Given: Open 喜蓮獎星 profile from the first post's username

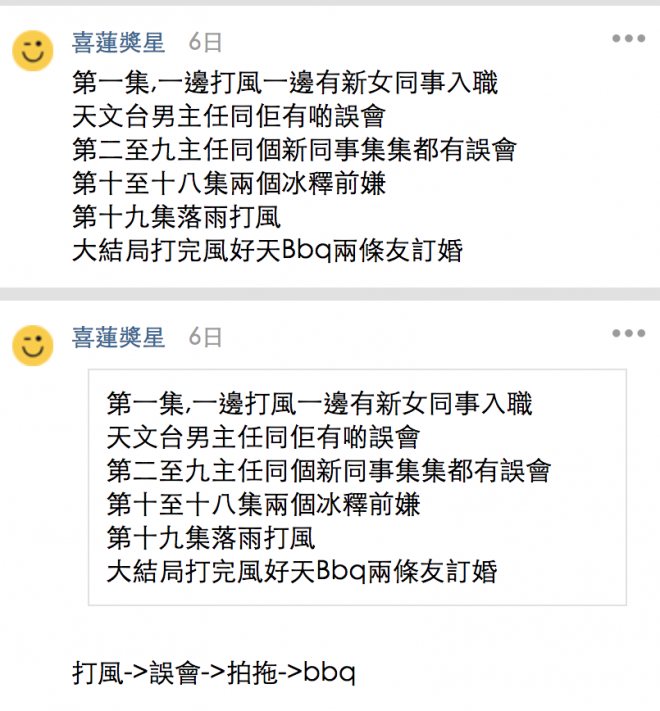Looking at the screenshot, I should [x=118, y=42].
